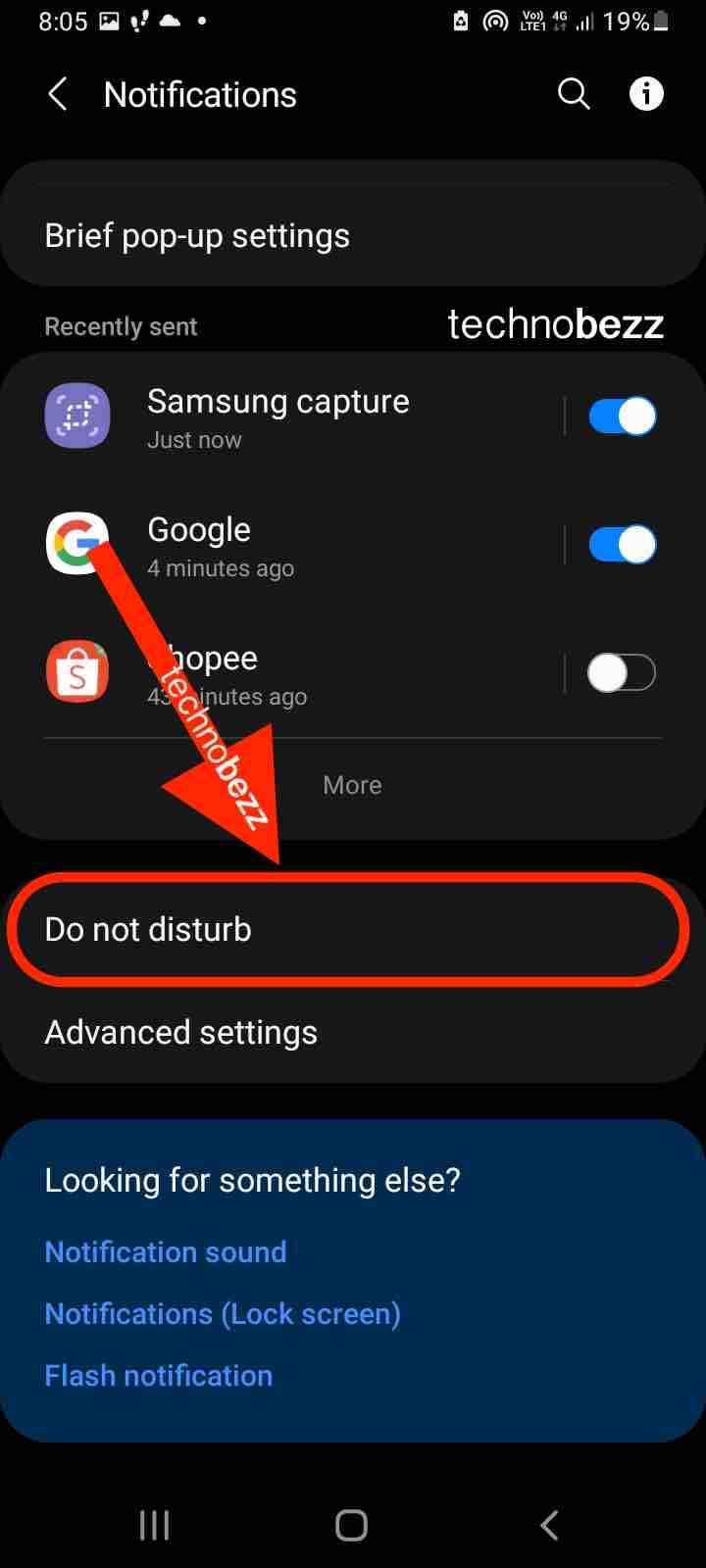
Task: Open Brief pop-up settings
Action: [353, 236]
